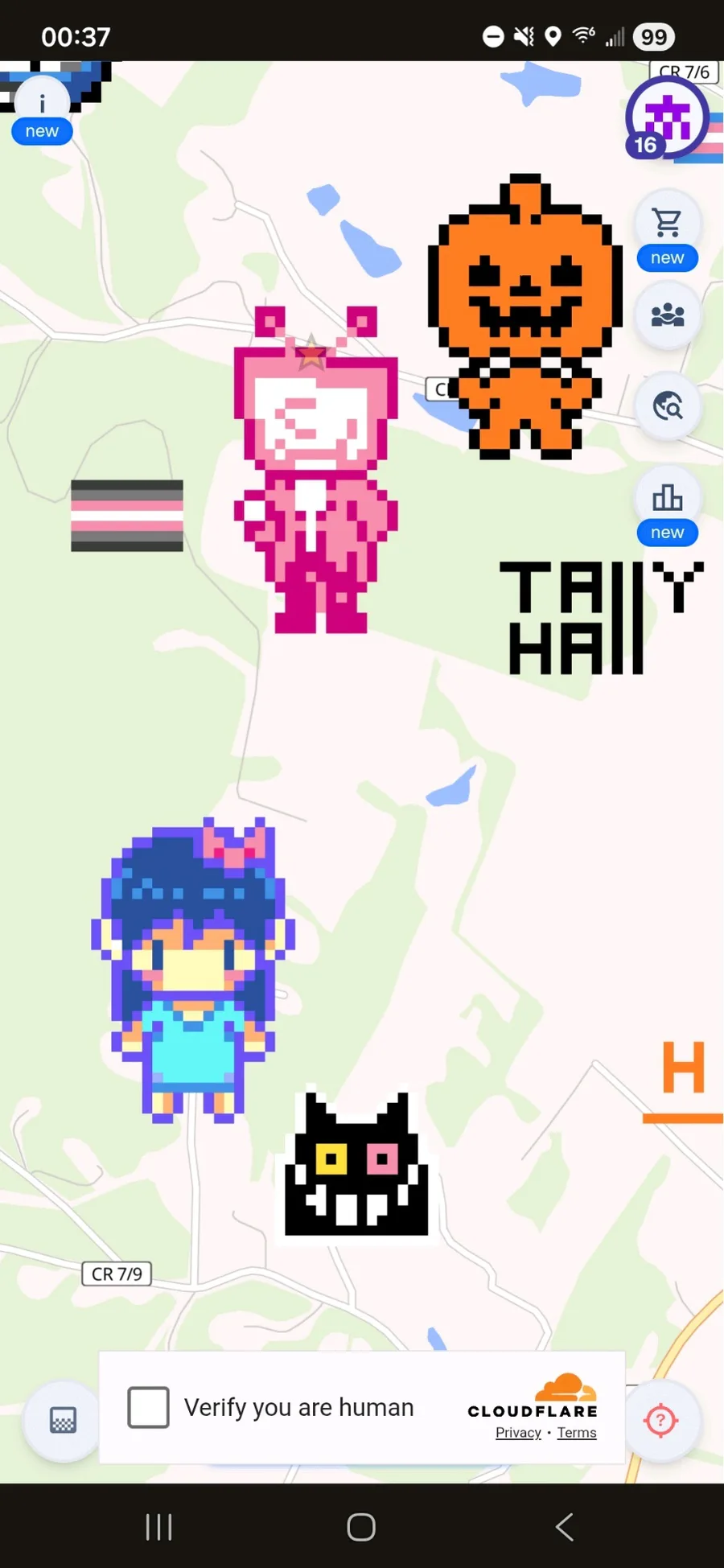
Task: Open the profile avatar with level 16
Action: click(667, 118)
